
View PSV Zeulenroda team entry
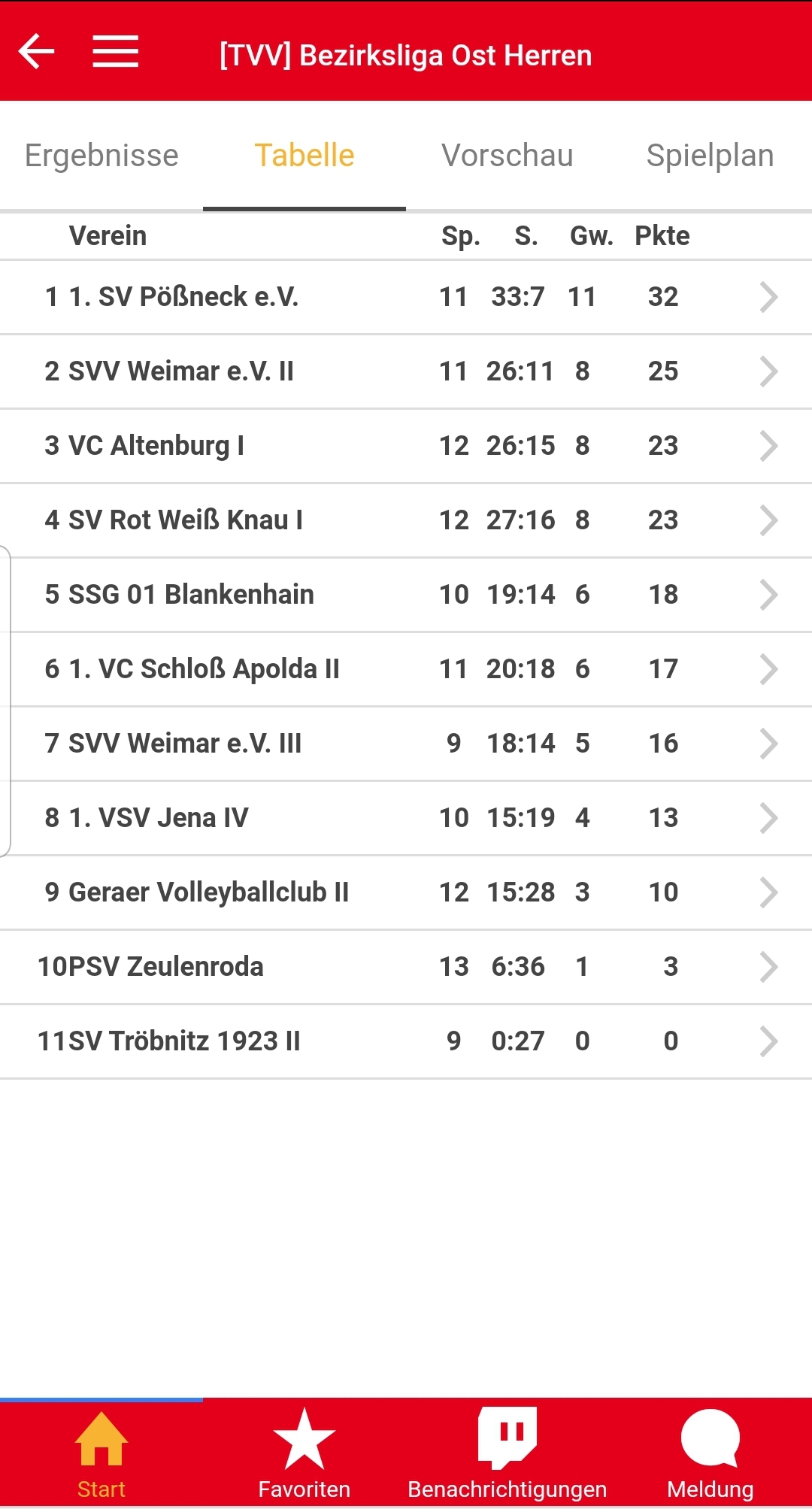click(406, 967)
